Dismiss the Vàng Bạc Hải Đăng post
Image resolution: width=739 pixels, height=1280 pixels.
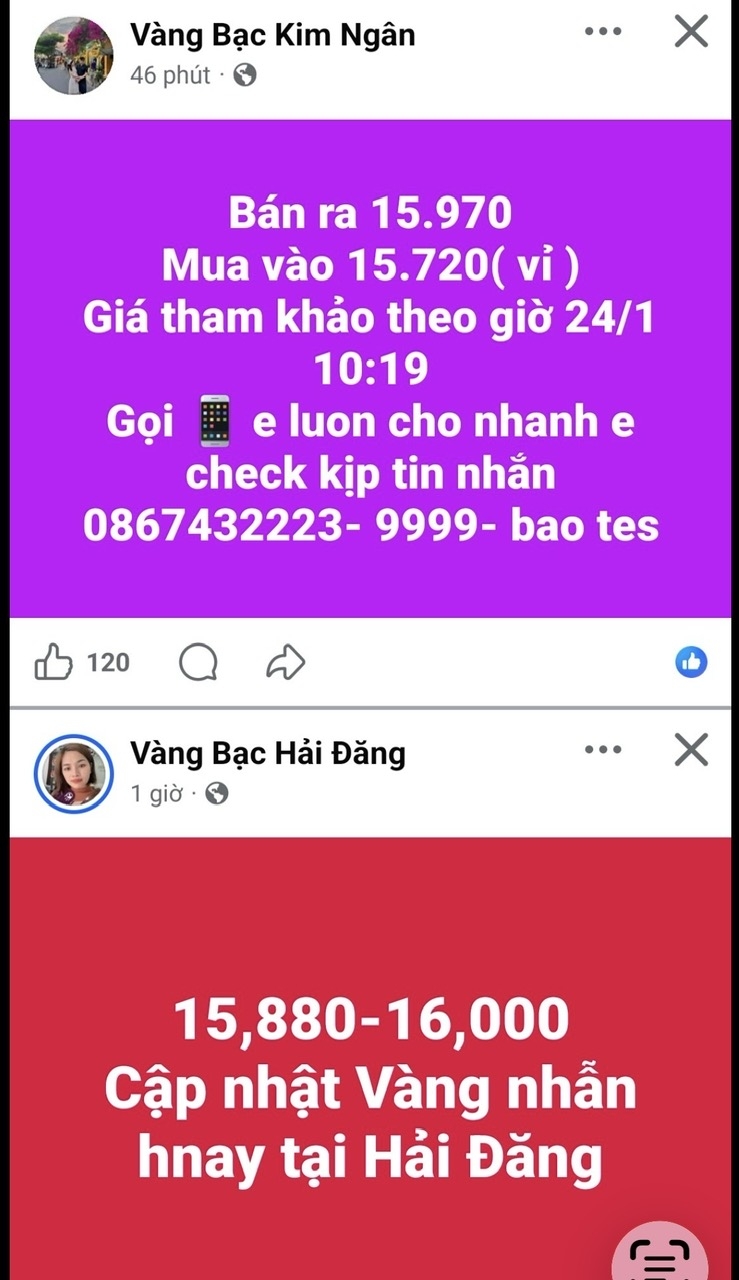point(691,750)
